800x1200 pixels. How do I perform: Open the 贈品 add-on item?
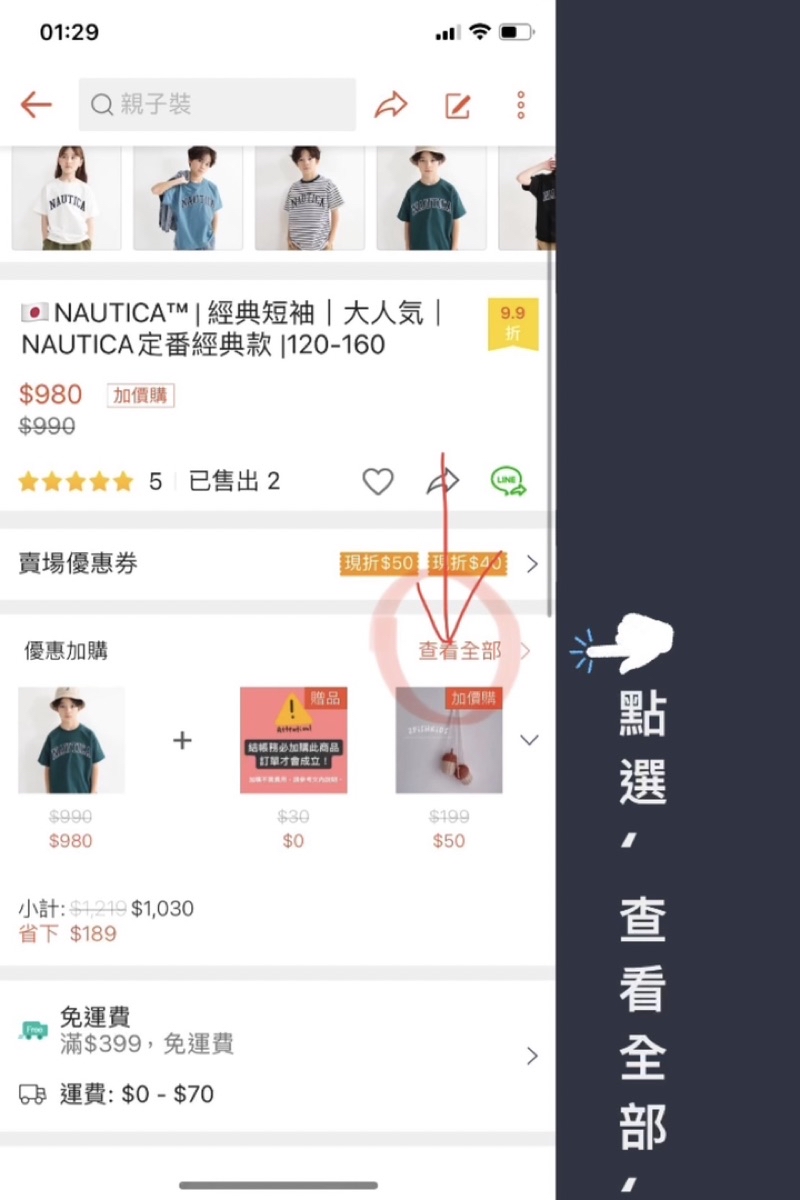pos(293,741)
